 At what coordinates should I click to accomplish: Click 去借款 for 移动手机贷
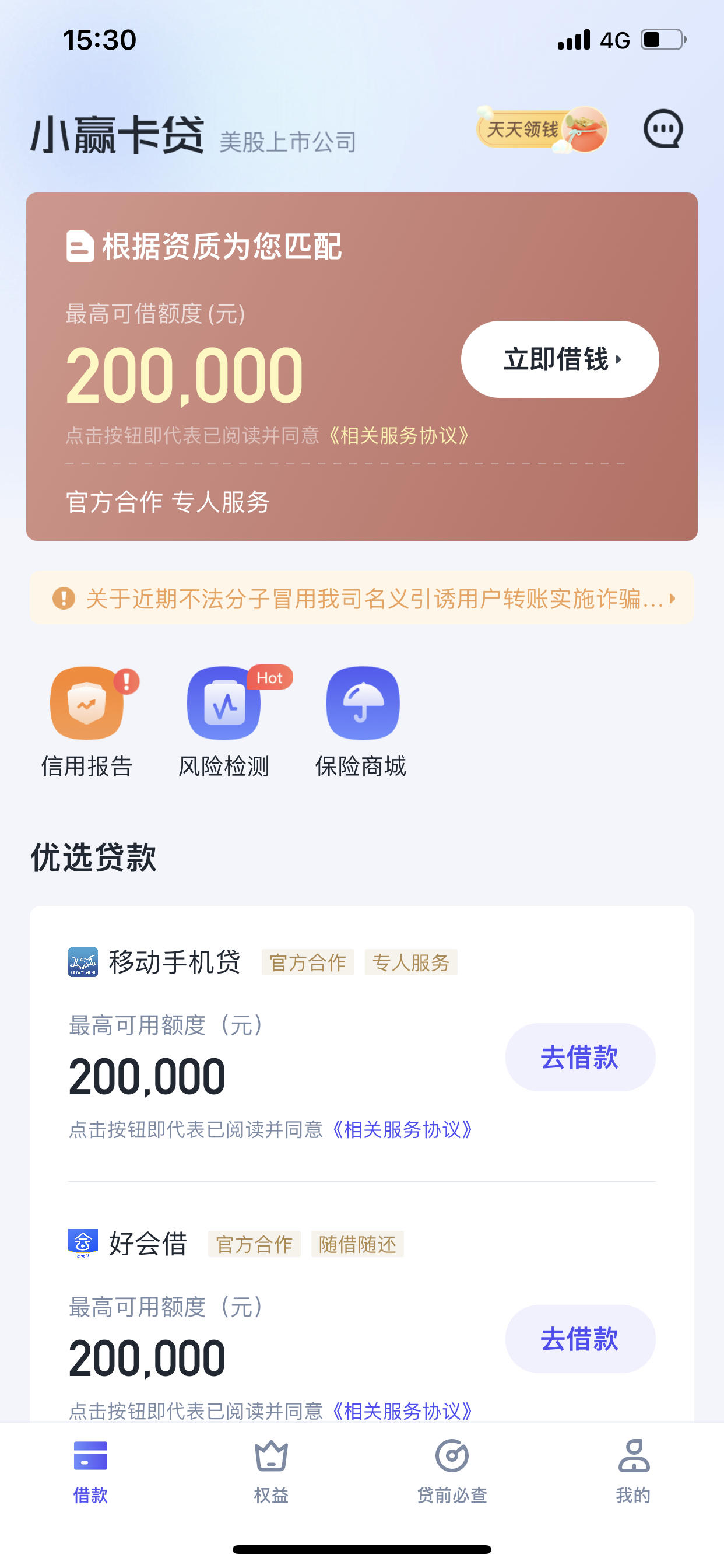tap(580, 1058)
